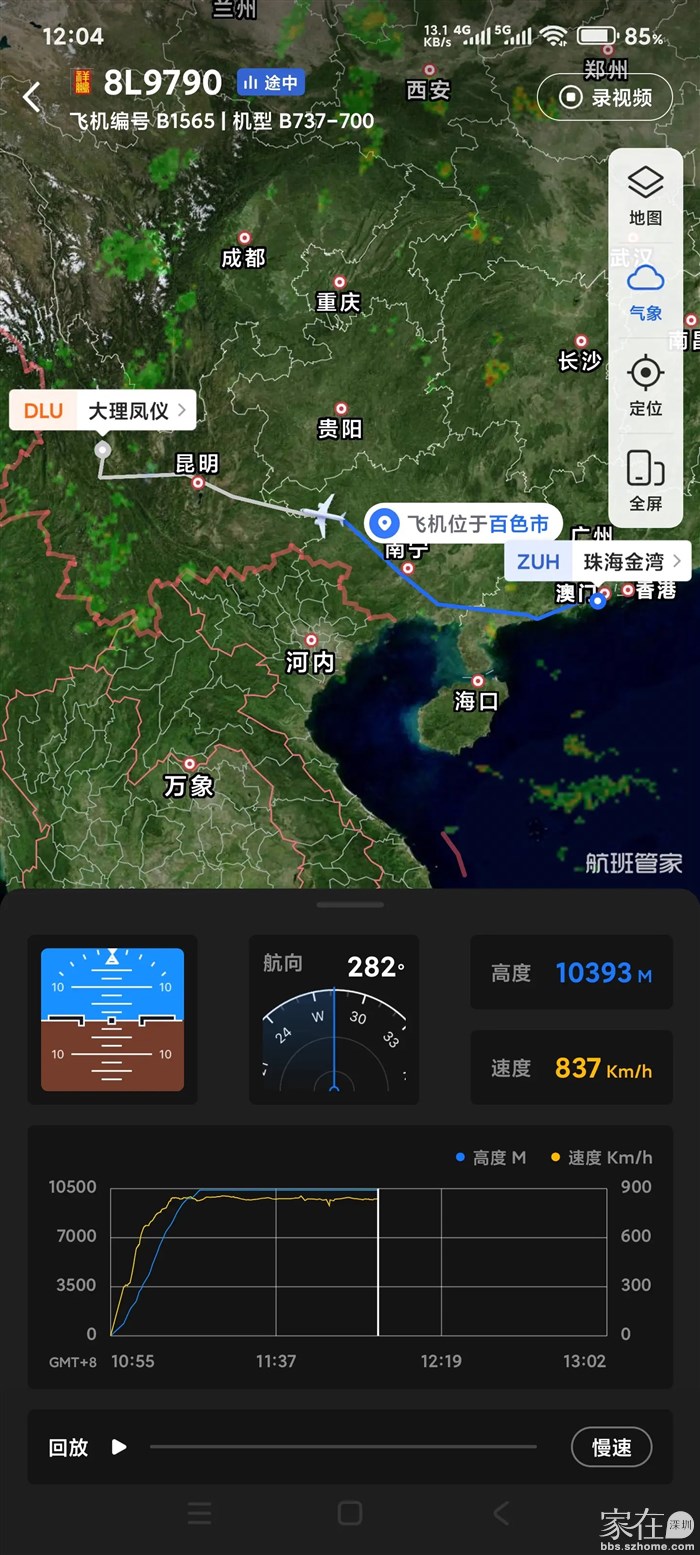The width and height of the screenshot is (700, 1555).
Task: Start screen recording with 录视频 button
Action: pos(604,97)
